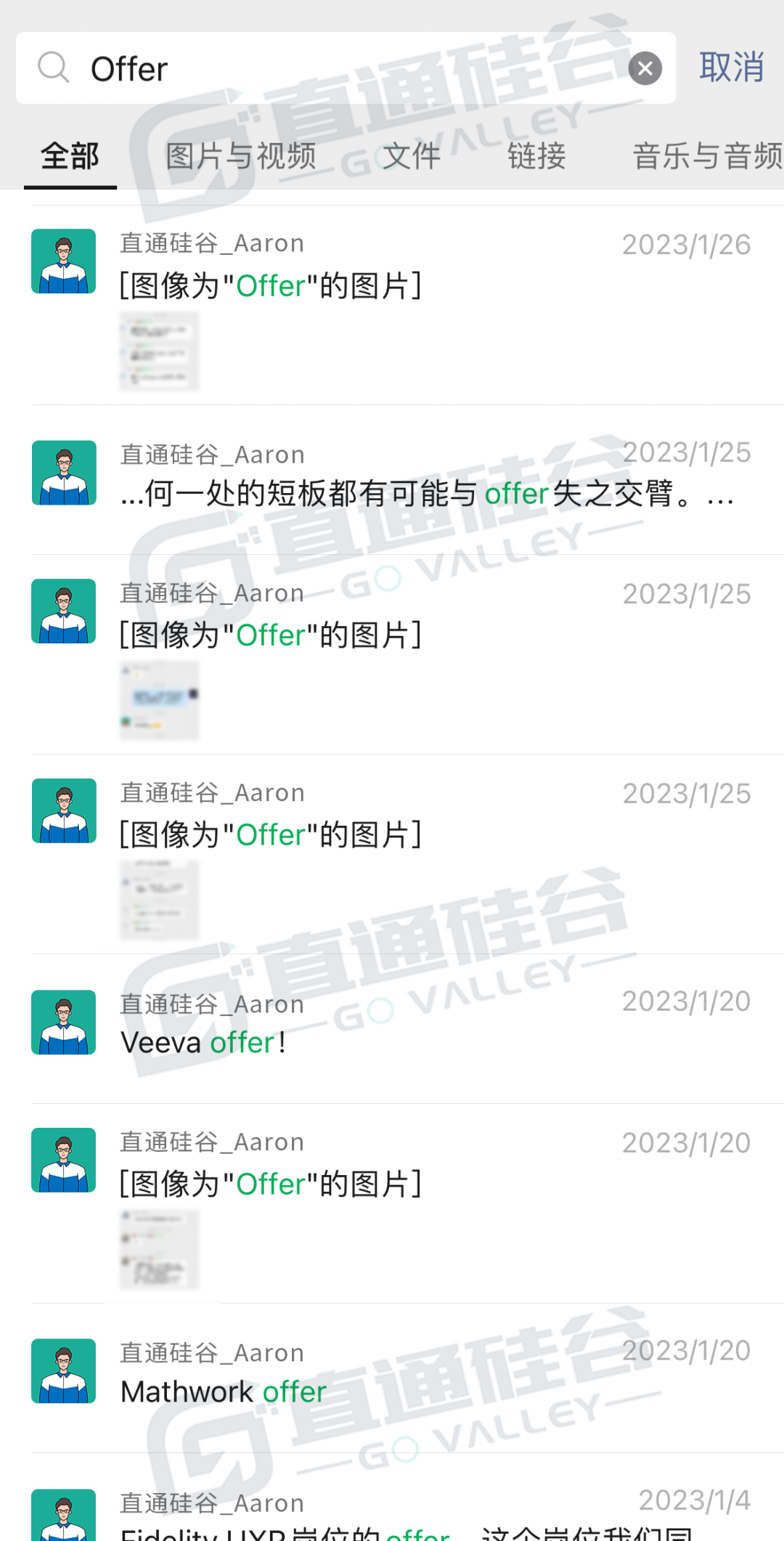The width and height of the screenshot is (784, 1541).
Task: Switch to the 文件 tab
Action: tap(411, 156)
